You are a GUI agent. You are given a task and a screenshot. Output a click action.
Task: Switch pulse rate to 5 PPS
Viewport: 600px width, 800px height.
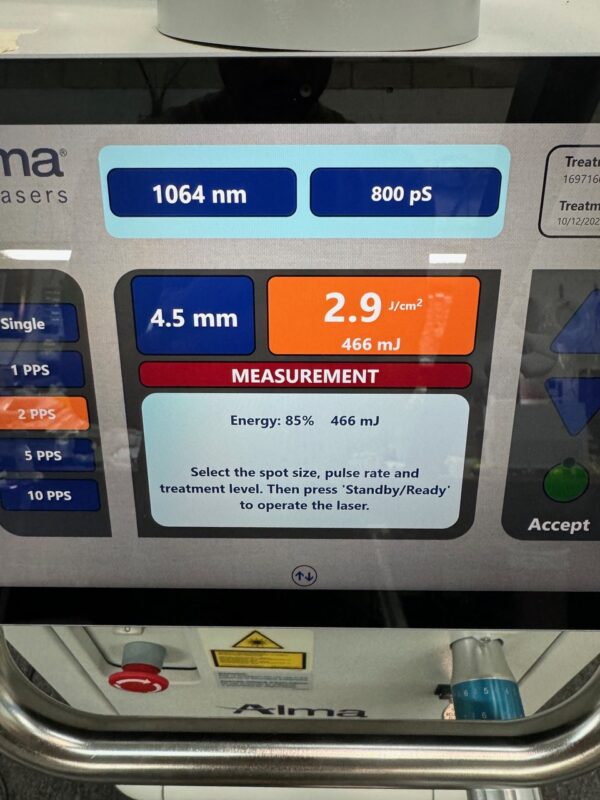click(46, 455)
